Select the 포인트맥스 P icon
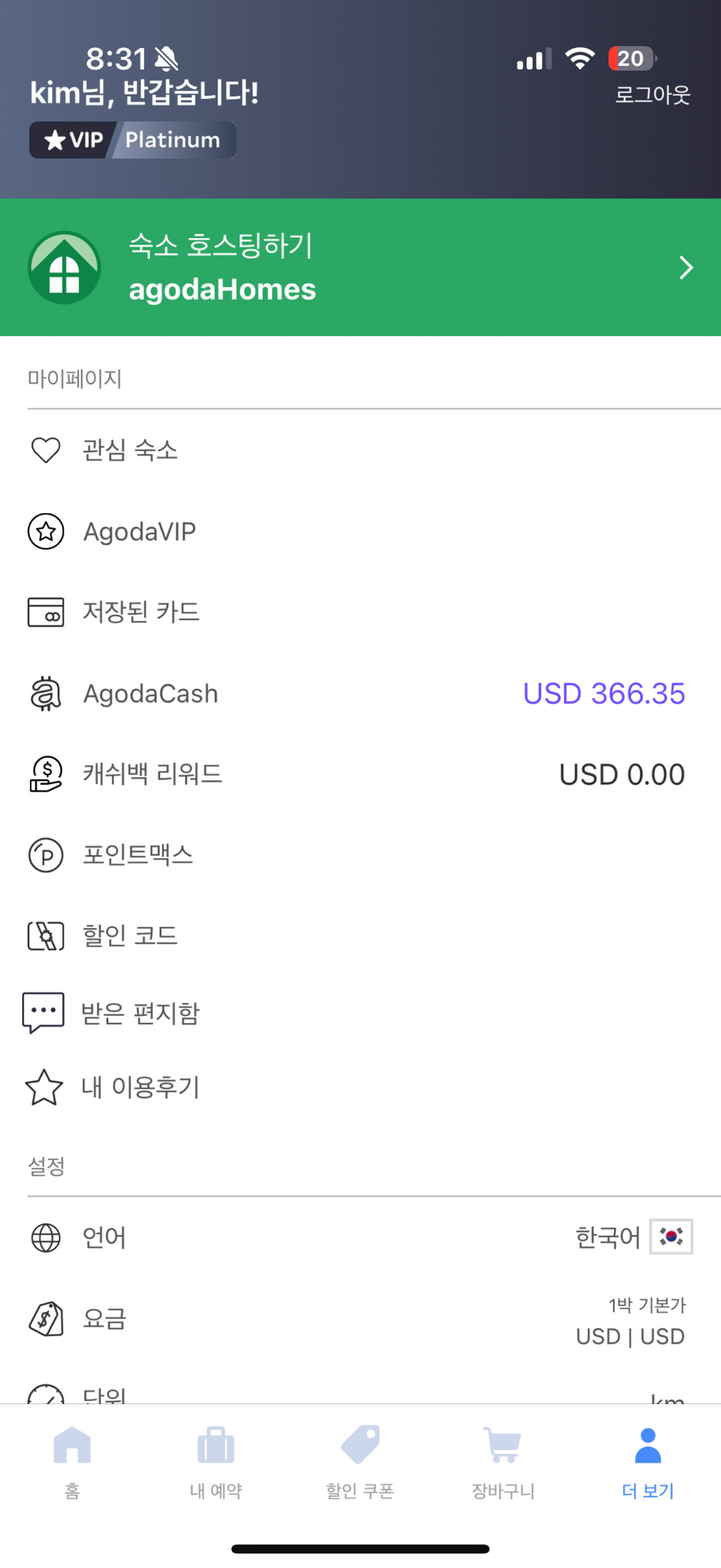The image size is (721, 1568). pos(45,855)
